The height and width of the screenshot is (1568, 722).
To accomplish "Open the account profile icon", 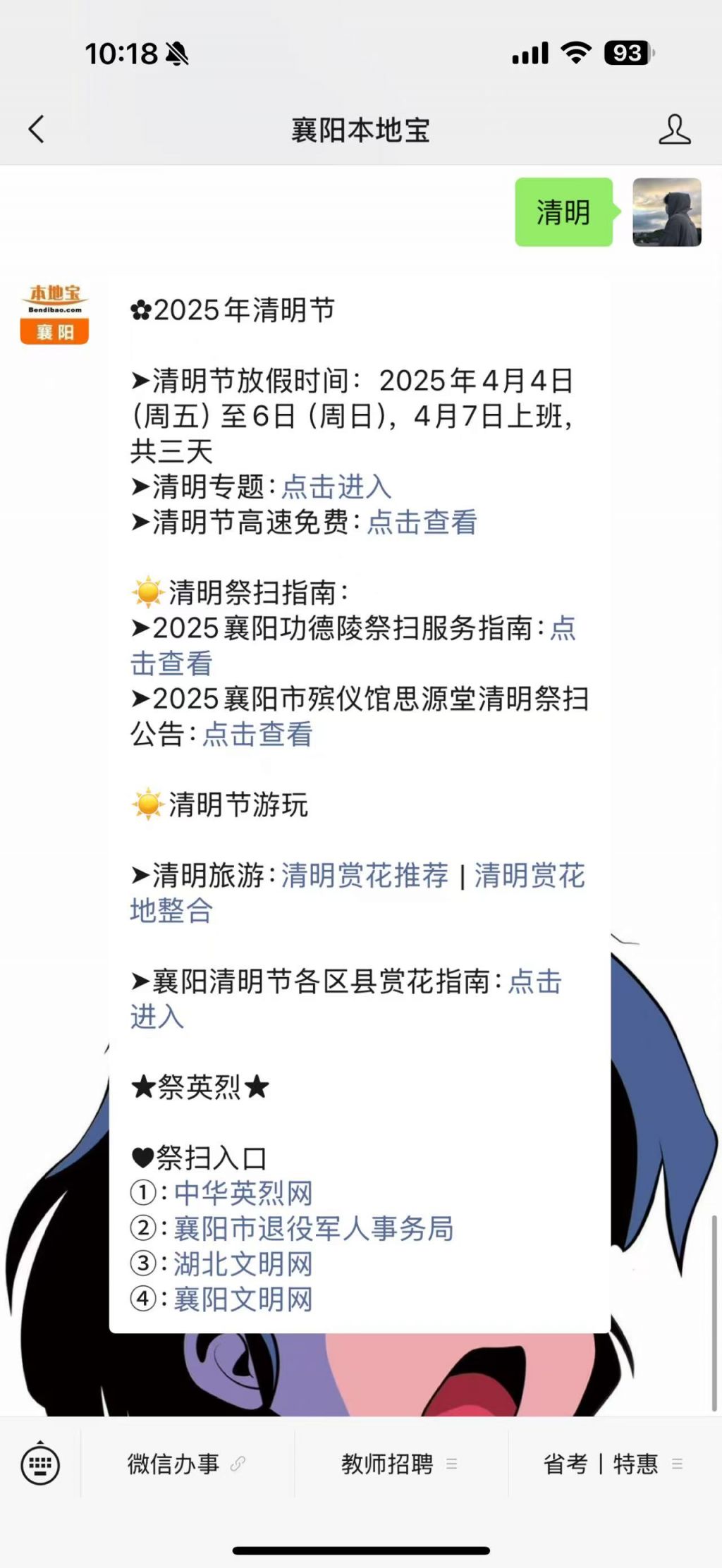I will tap(674, 130).
